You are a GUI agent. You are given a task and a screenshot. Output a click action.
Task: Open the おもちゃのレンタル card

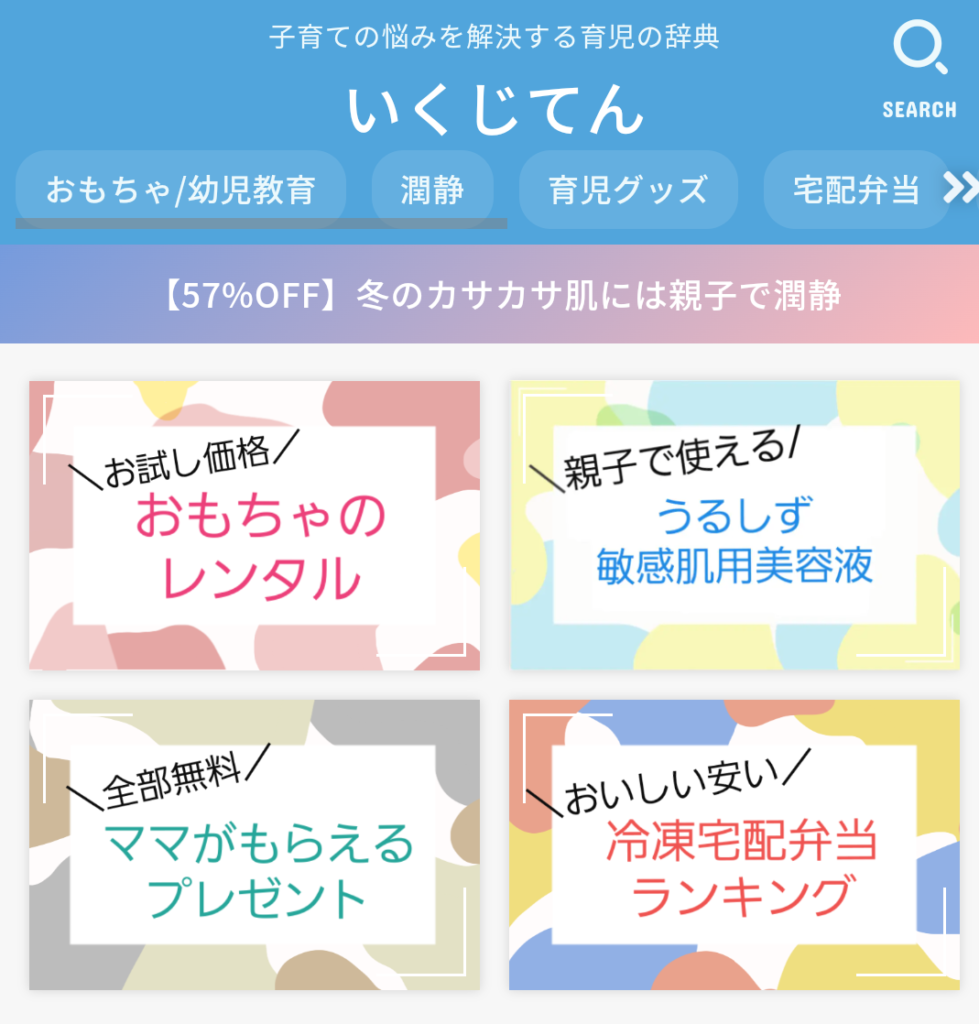pos(254,525)
